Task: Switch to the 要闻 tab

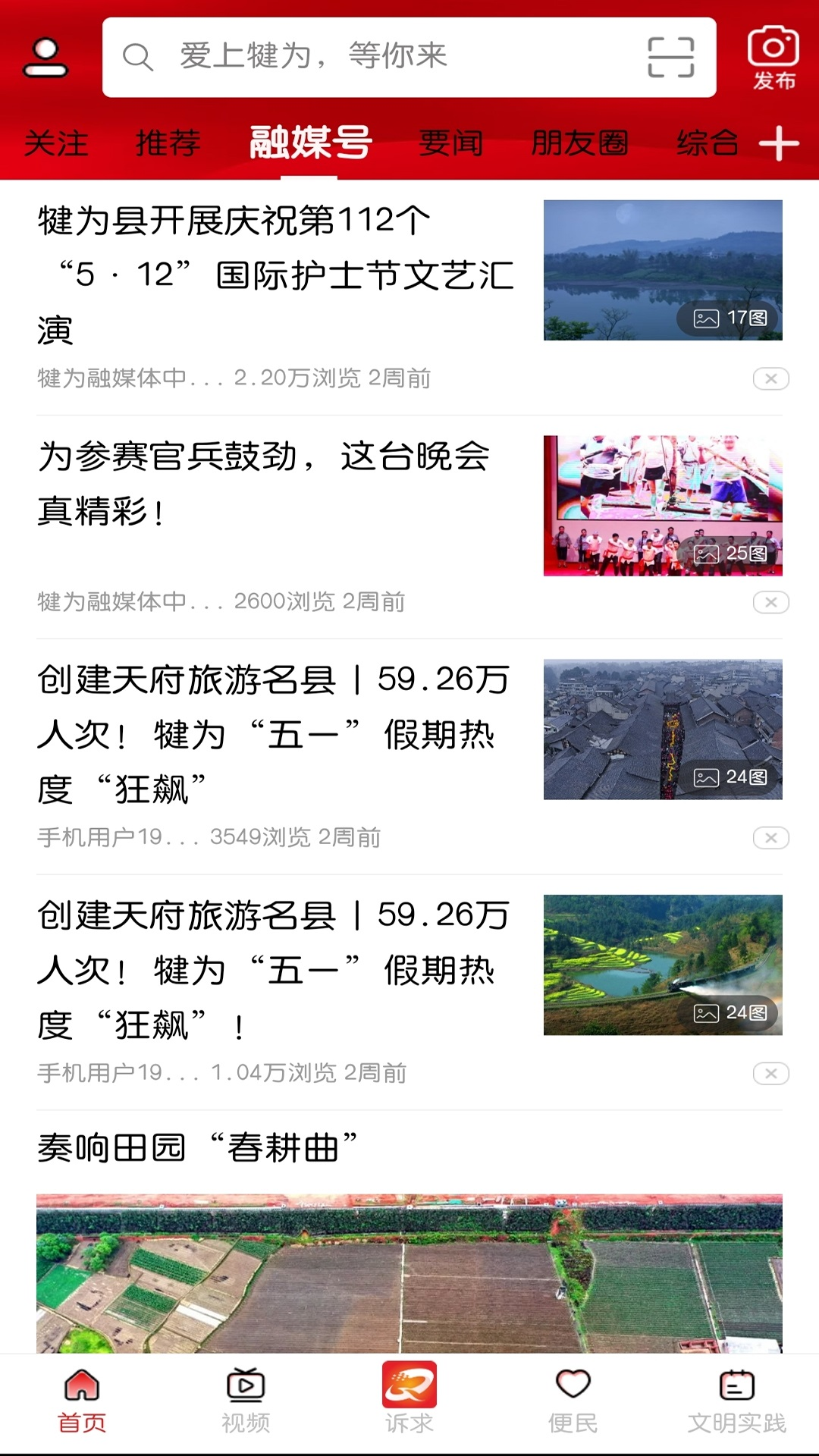Action: point(450,143)
